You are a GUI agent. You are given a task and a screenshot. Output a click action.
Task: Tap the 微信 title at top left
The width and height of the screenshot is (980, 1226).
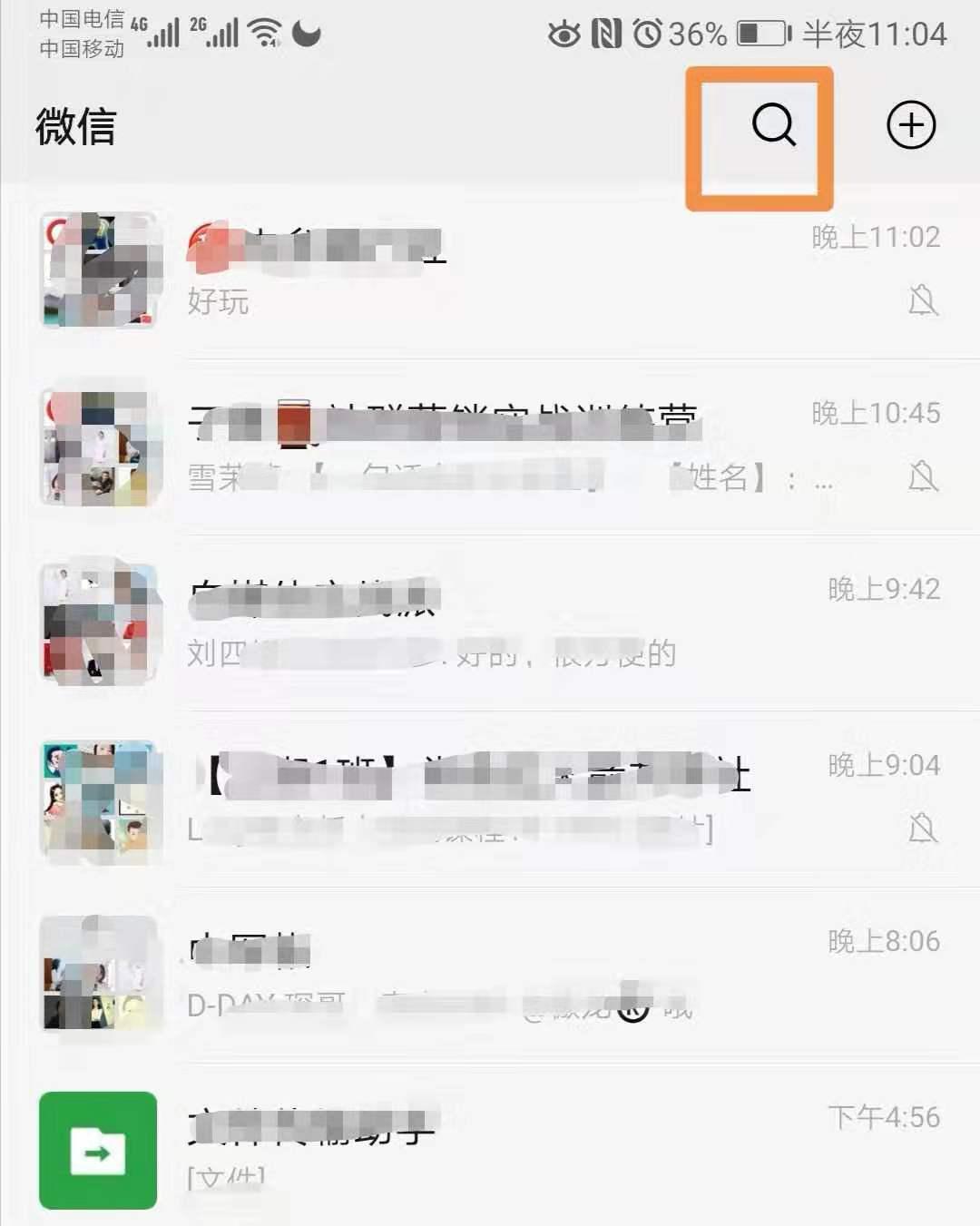(x=76, y=126)
